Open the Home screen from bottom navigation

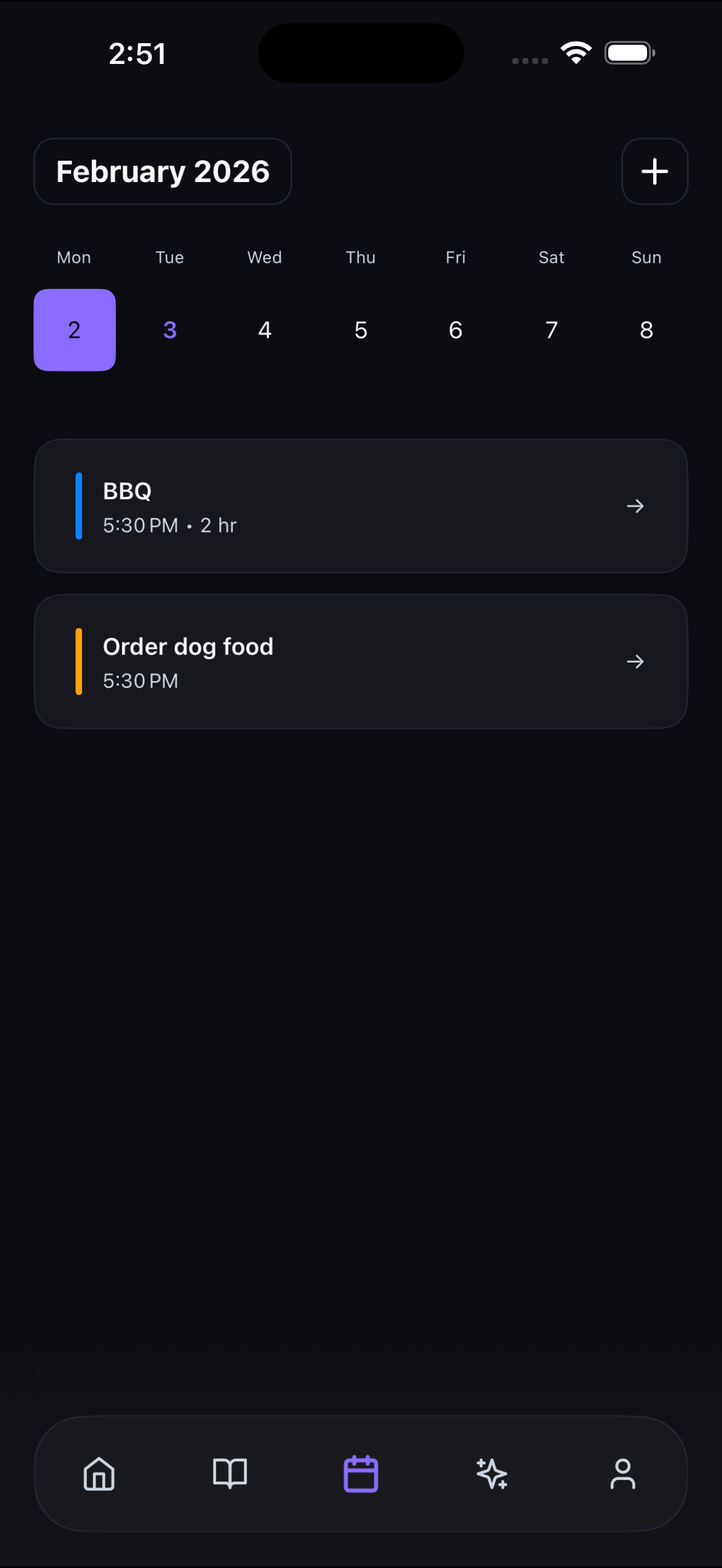(99, 1473)
